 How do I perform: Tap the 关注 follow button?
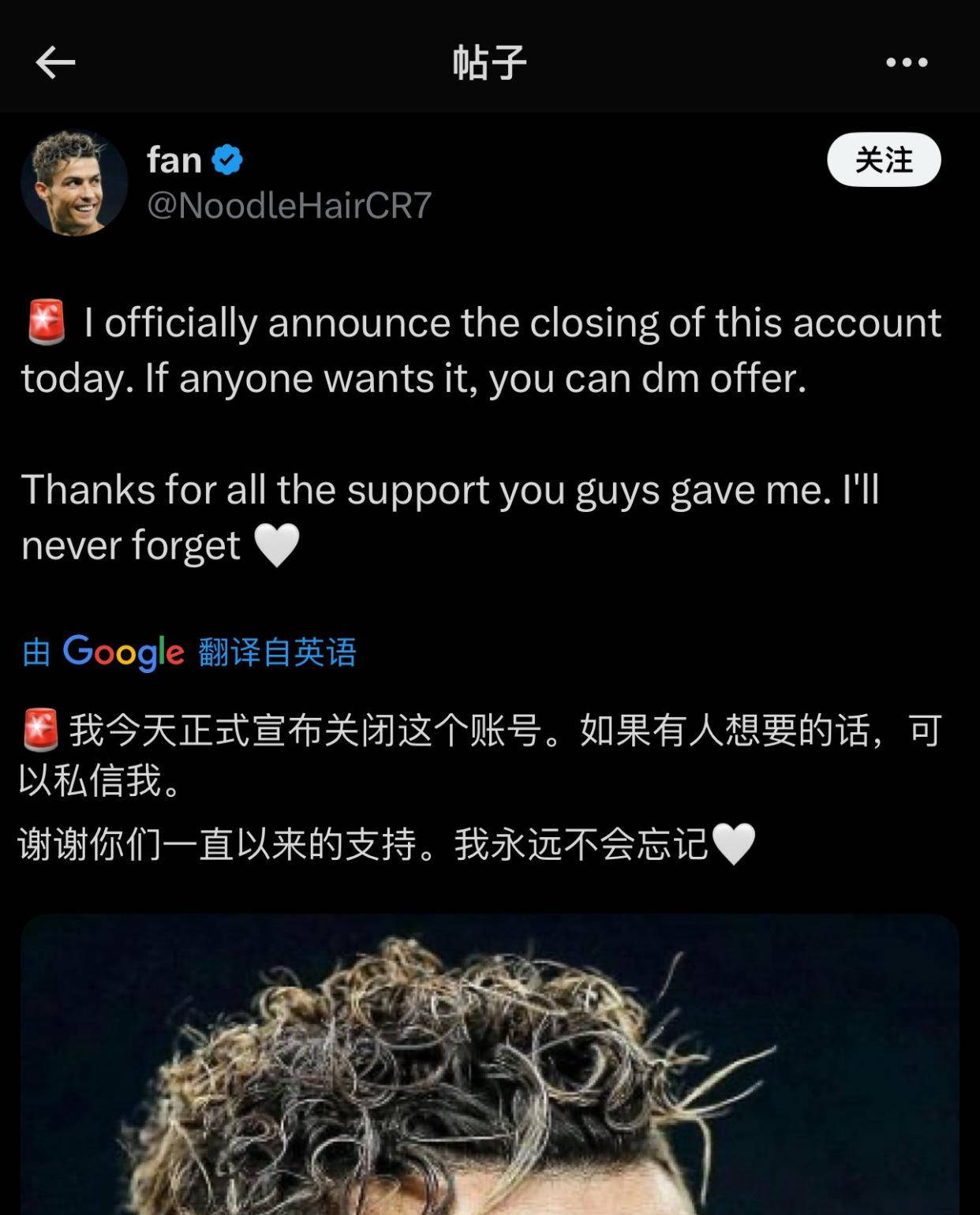tap(883, 160)
